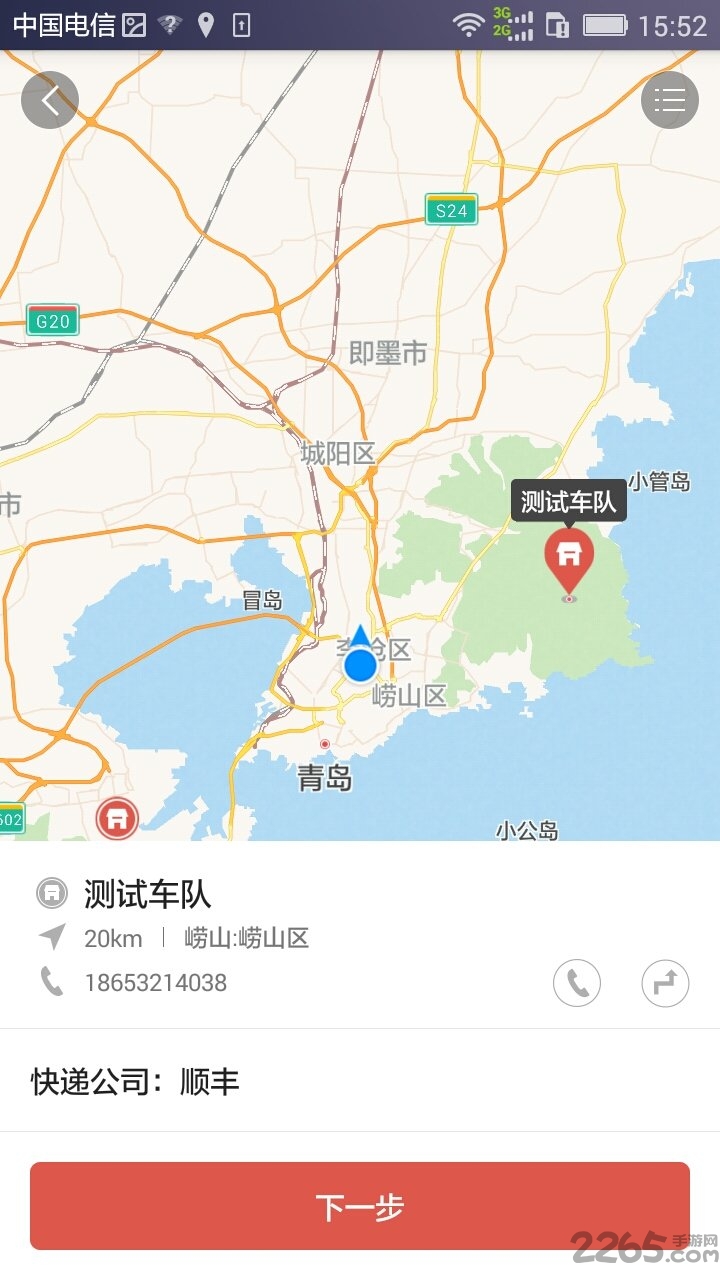The height and width of the screenshot is (1280, 720).
Task: Tap the 测试车队 label bubble on the map
Action: coord(568,503)
